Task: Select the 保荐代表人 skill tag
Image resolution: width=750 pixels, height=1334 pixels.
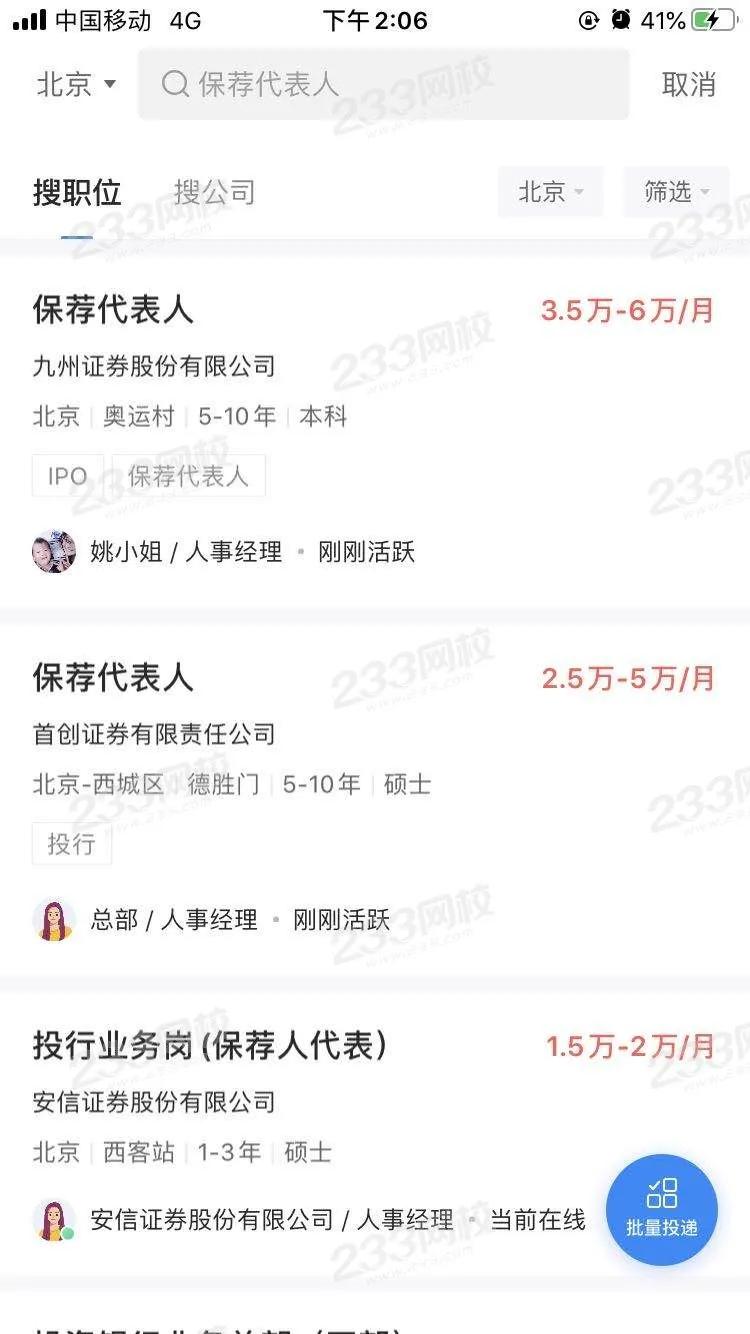Action: pyautogui.click(x=189, y=476)
